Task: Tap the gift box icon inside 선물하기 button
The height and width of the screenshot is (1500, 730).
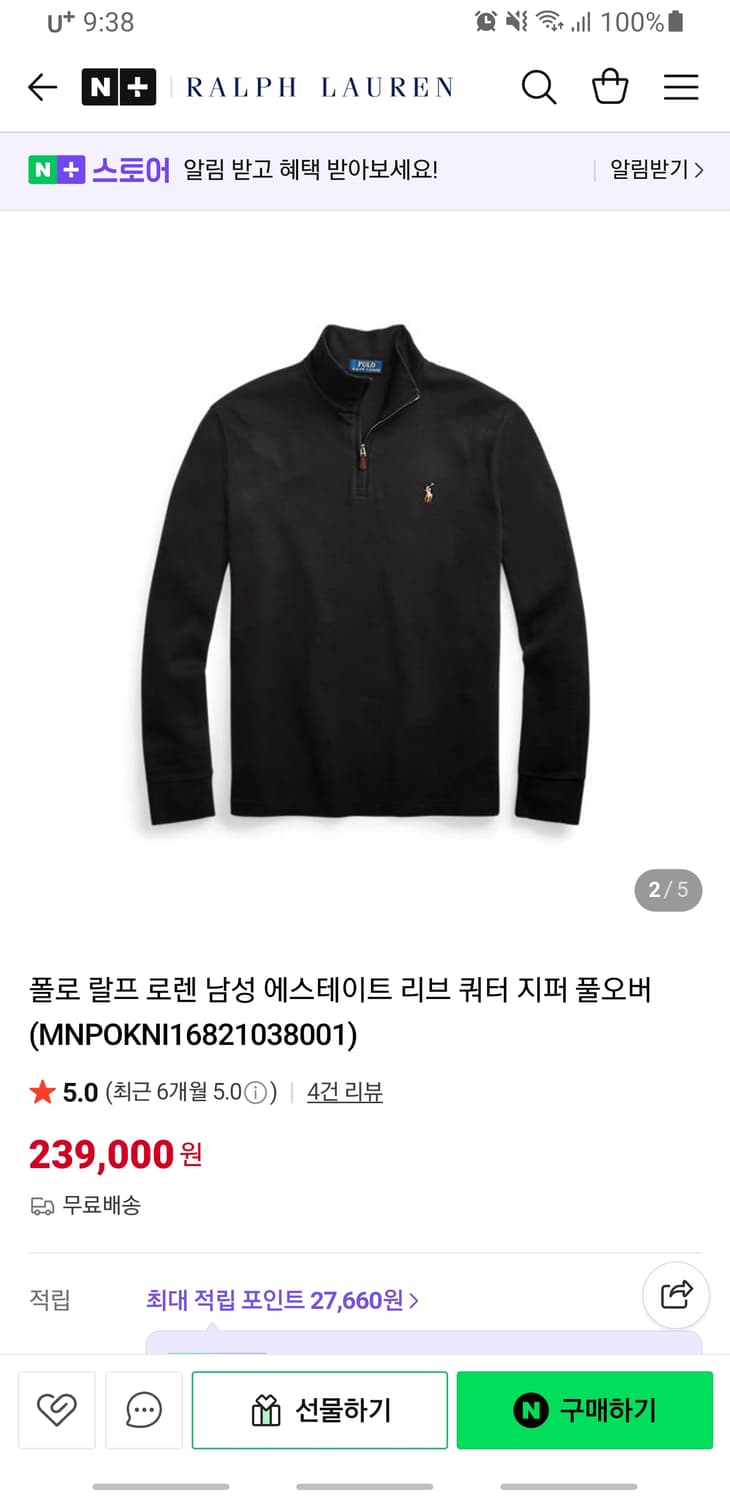Action: [x=266, y=1410]
